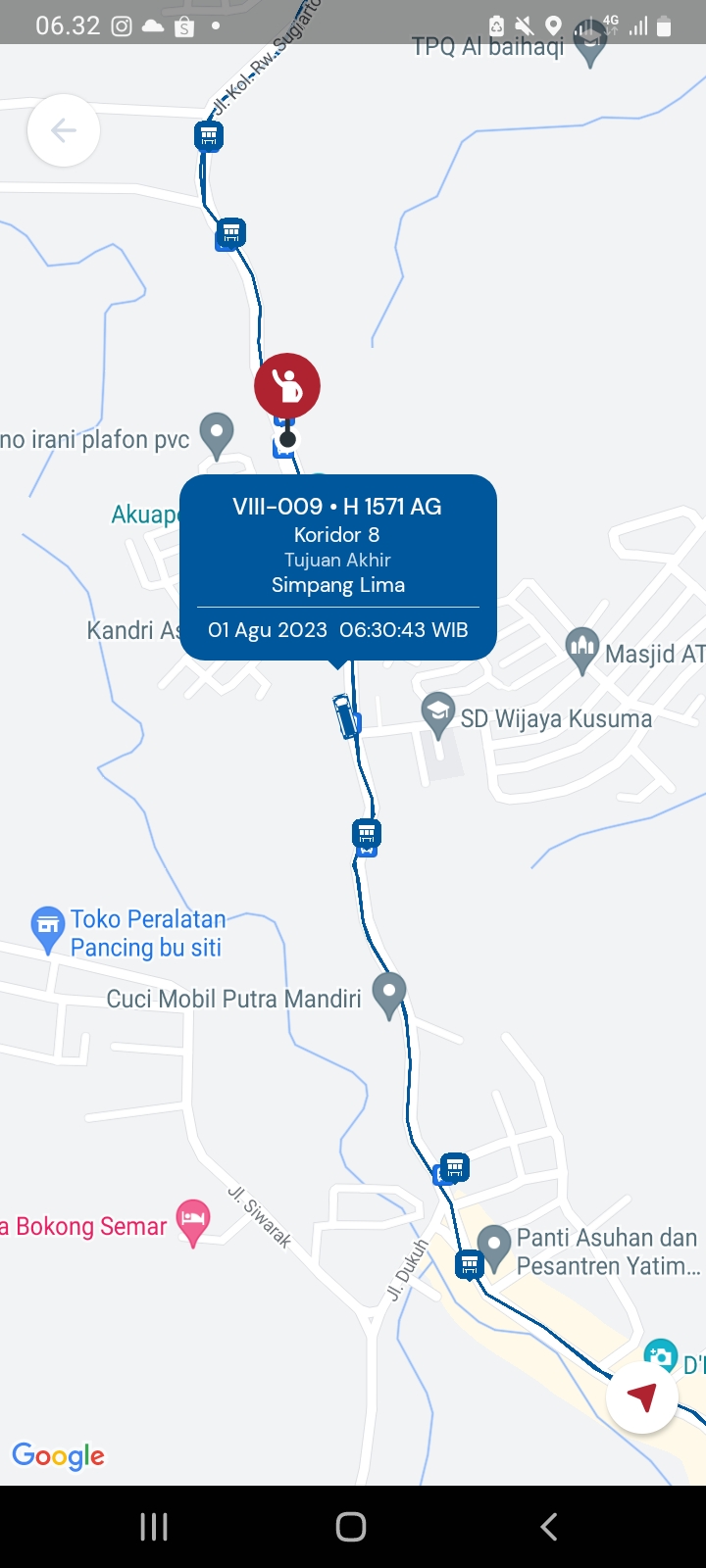Image resolution: width=706 pixels, height=1568 pixels.
Task: Tap the bus vehicle icon on the route
Action: pyautogui.click(x=345, y=715)
